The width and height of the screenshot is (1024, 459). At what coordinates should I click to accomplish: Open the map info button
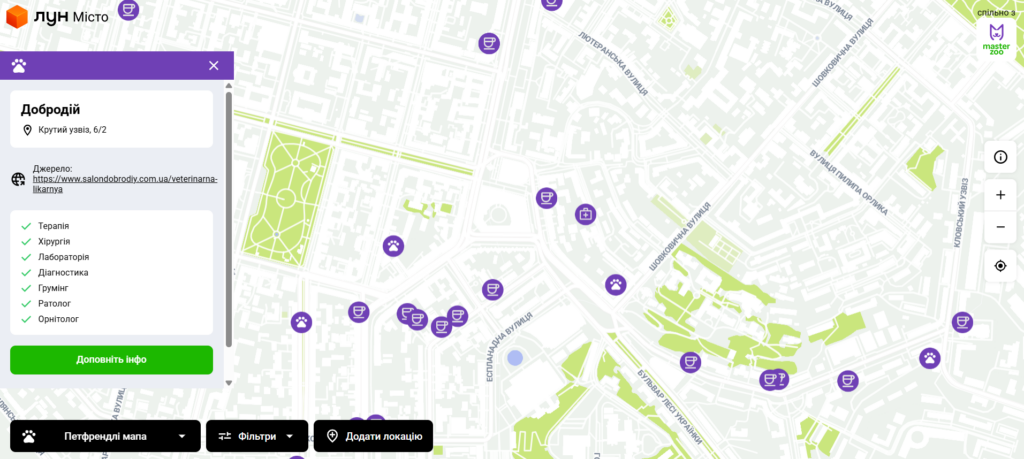(1000, 156)
